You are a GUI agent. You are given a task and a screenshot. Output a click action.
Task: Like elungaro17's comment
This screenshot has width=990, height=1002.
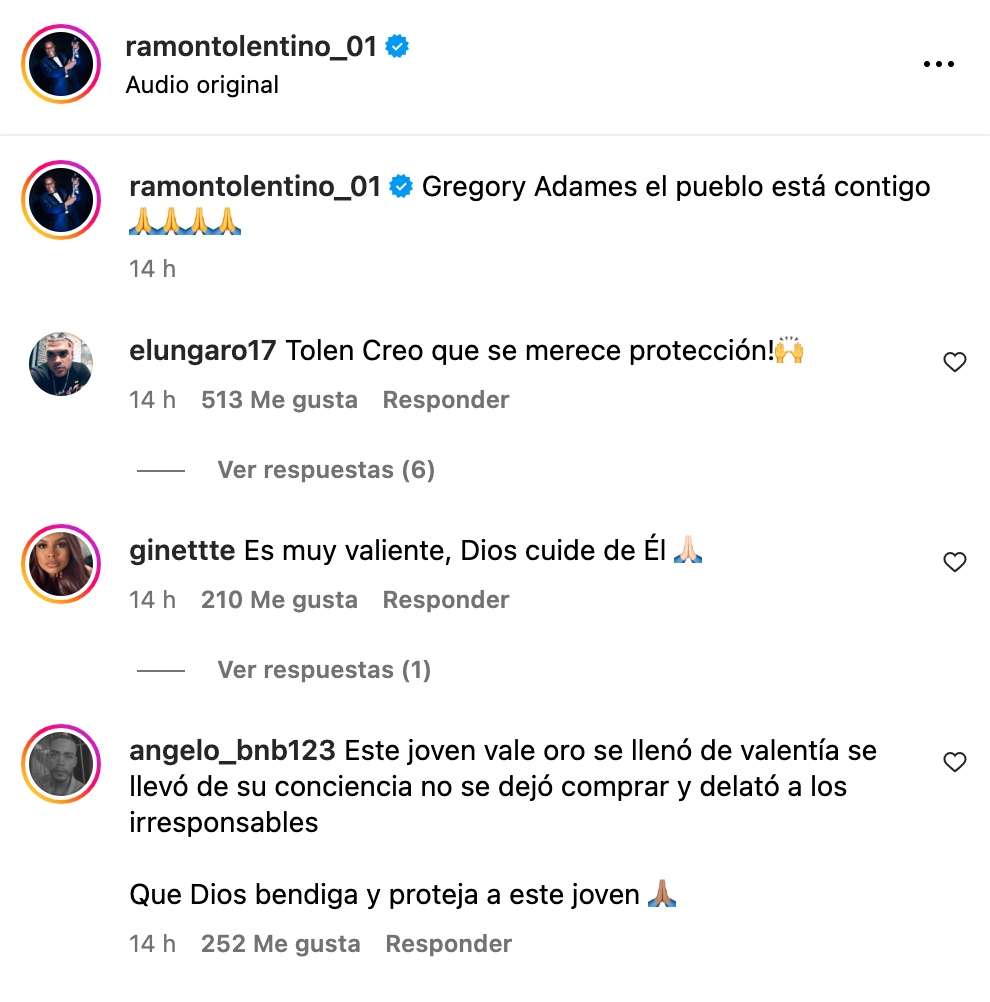pos(955,362)
